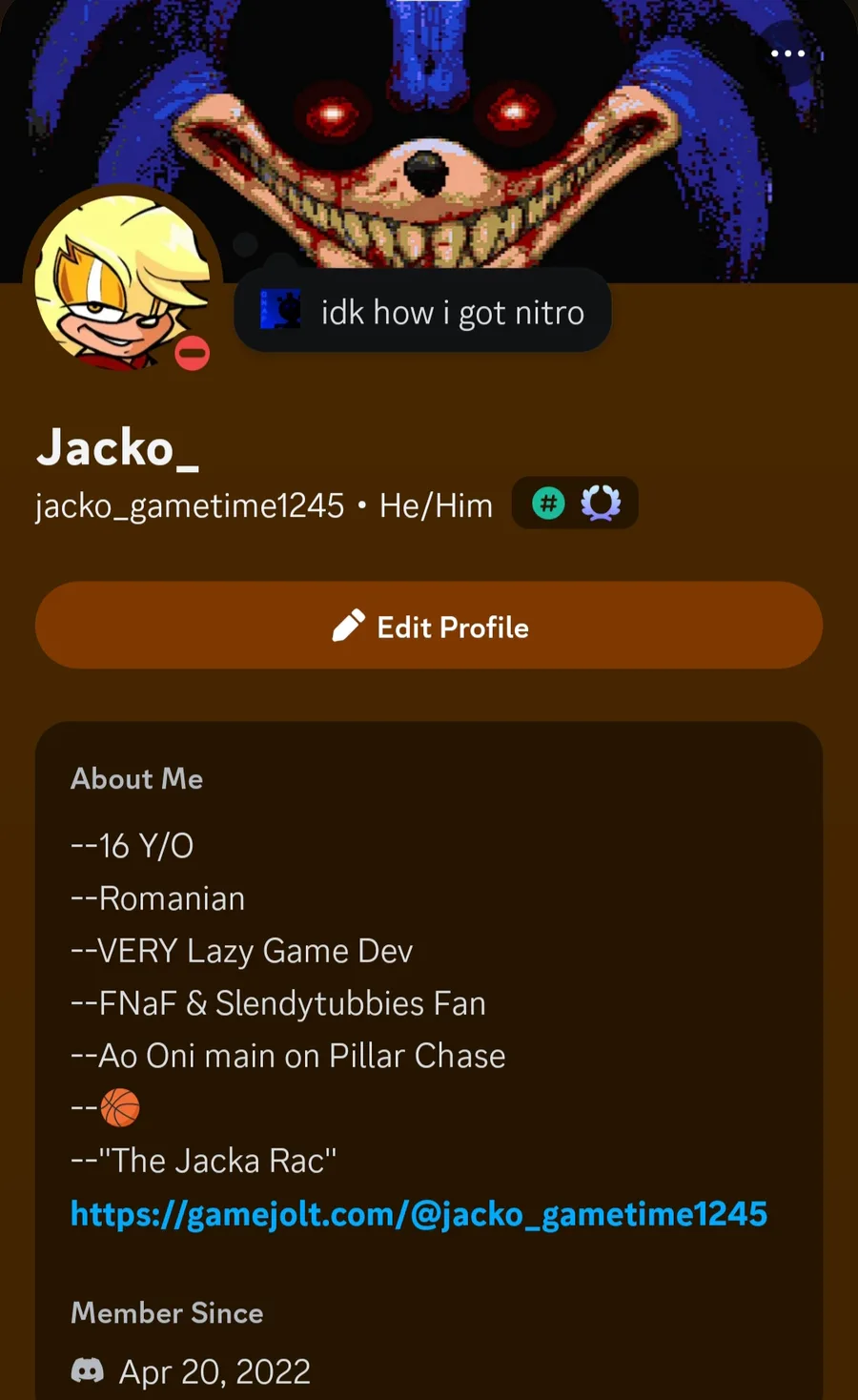Tap the 'idk how i got nitro' status bubble

click(x=422, y=312)
